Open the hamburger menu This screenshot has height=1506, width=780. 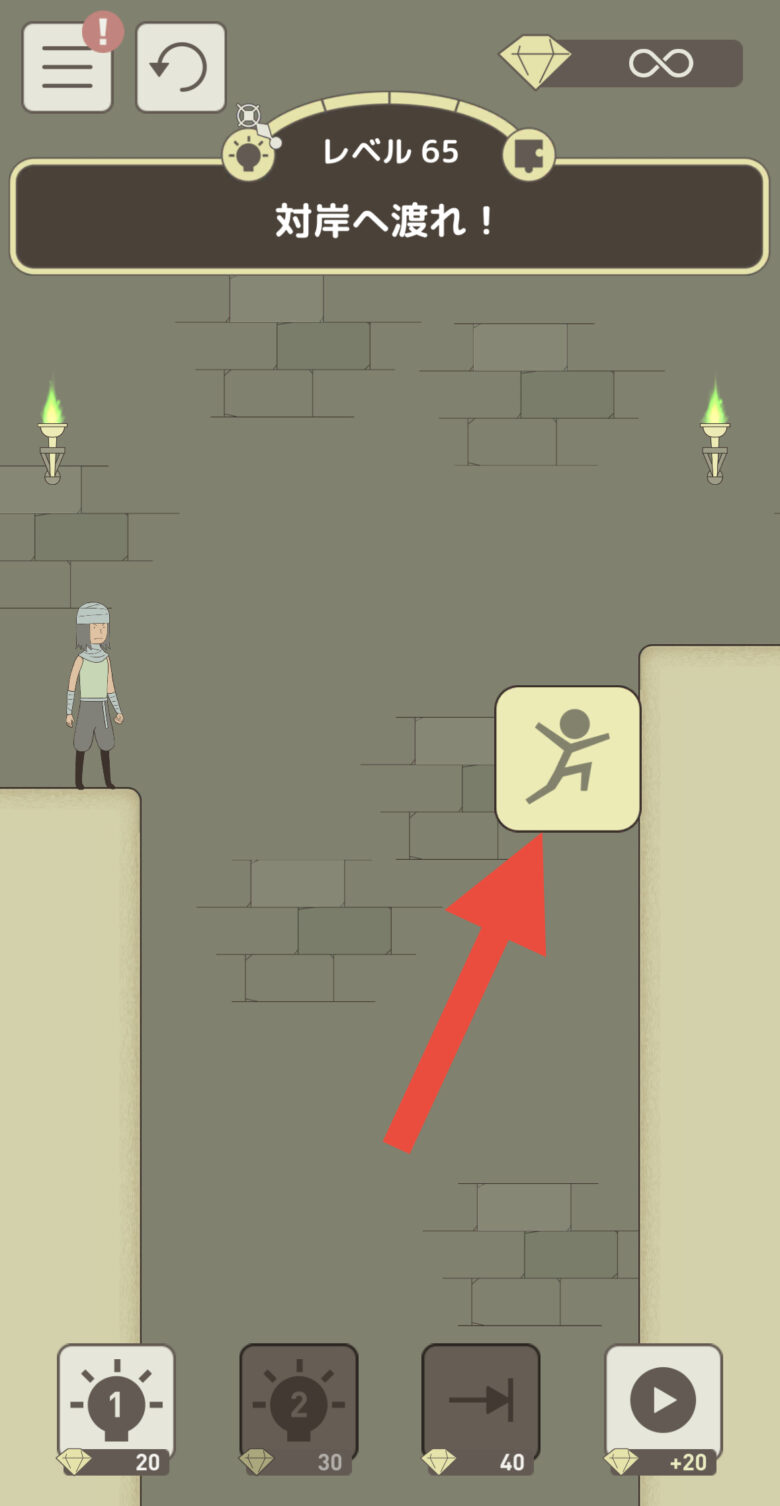click(67, 68)
